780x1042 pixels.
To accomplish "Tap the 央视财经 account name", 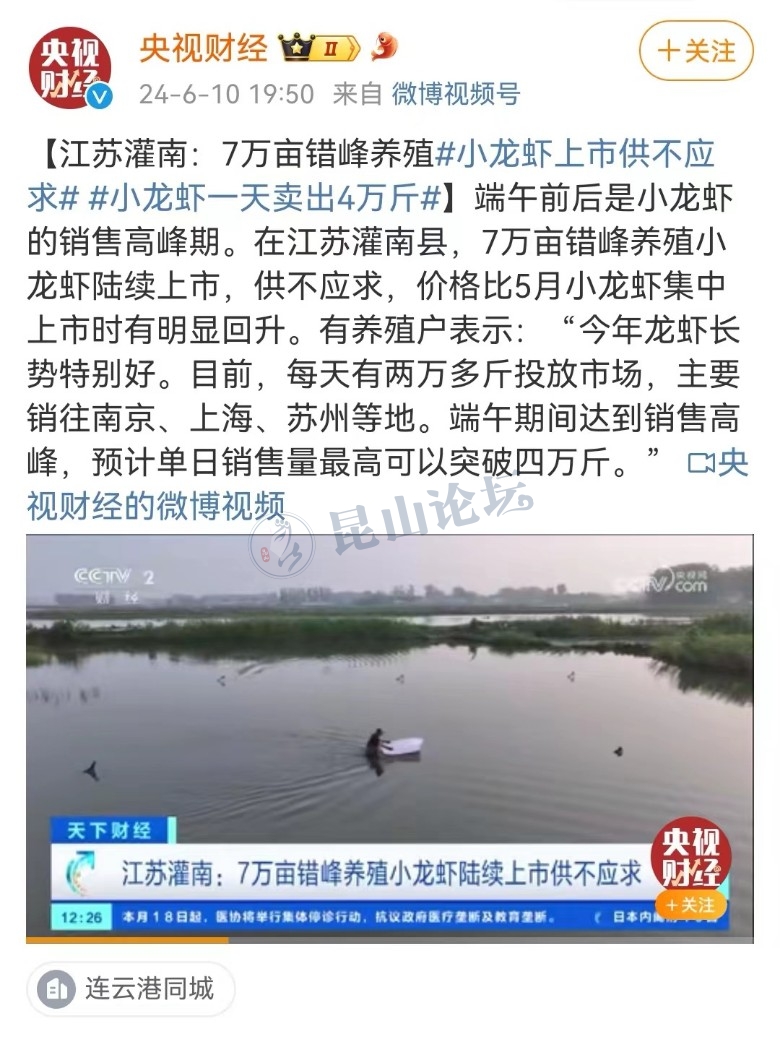I will (x=203, y=47).
